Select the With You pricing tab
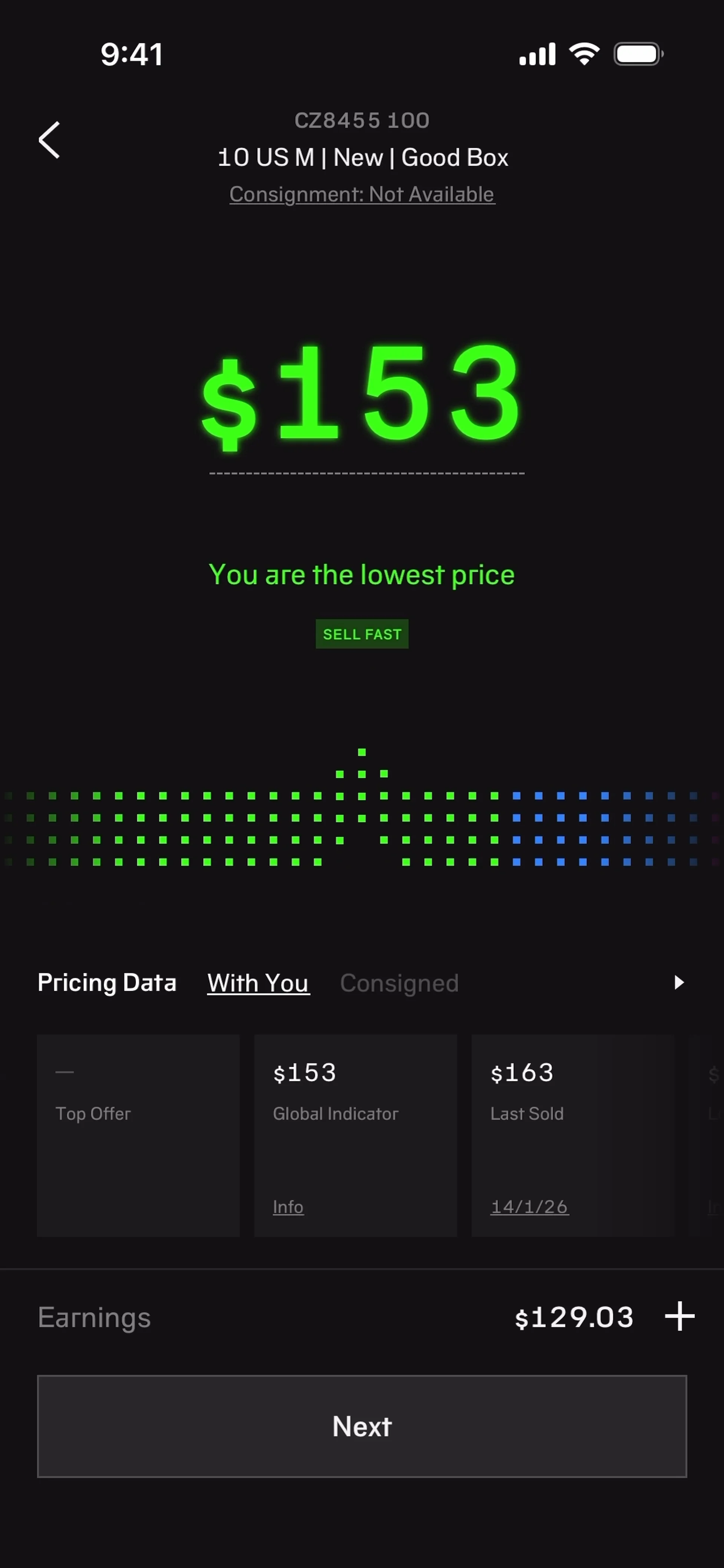Screen dimensions: 724x1568 [258, 983]
